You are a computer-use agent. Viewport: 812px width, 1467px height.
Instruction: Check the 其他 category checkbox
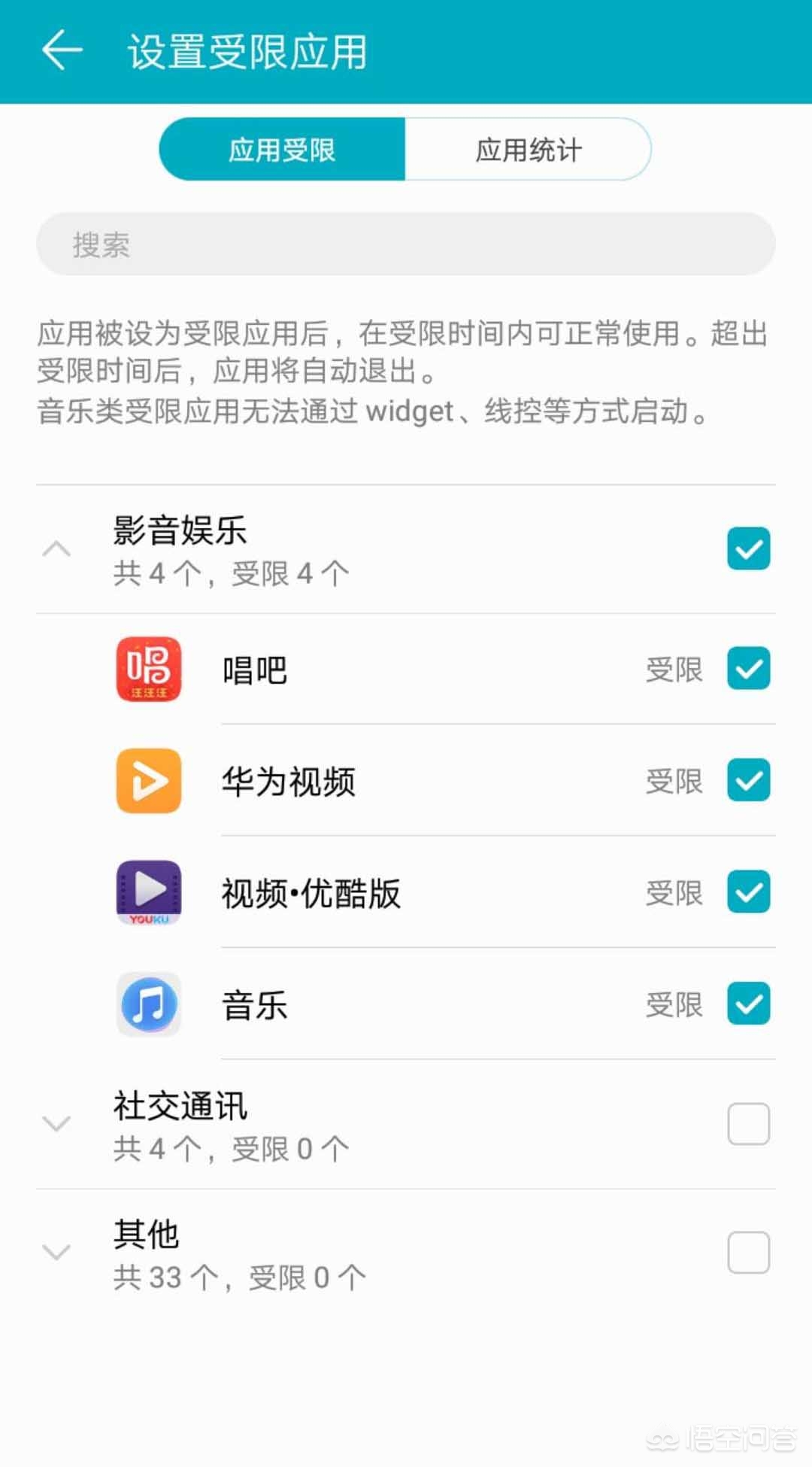click(748, 1253)
